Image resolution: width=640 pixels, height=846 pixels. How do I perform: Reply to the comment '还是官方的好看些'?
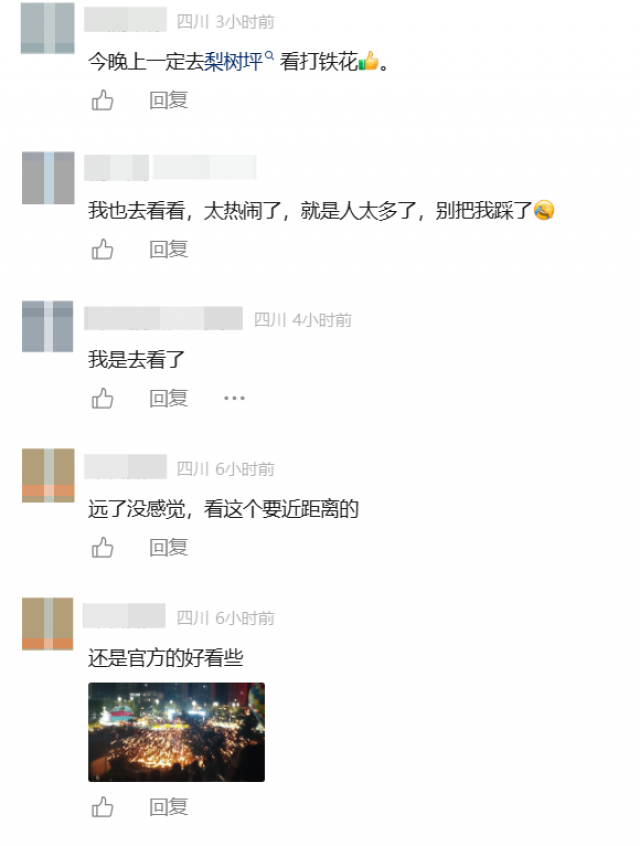coord(168,806)
